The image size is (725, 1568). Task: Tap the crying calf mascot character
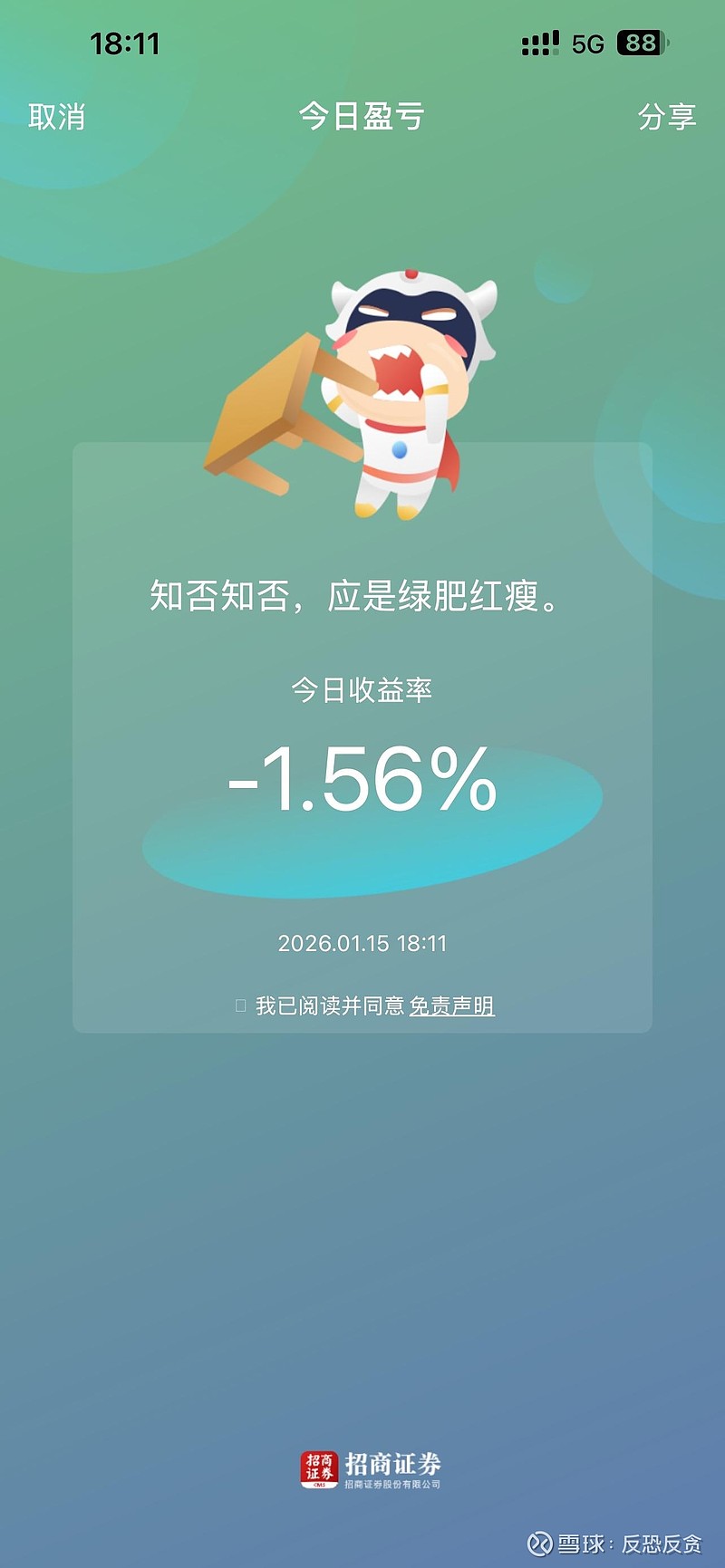pos(399,390)
